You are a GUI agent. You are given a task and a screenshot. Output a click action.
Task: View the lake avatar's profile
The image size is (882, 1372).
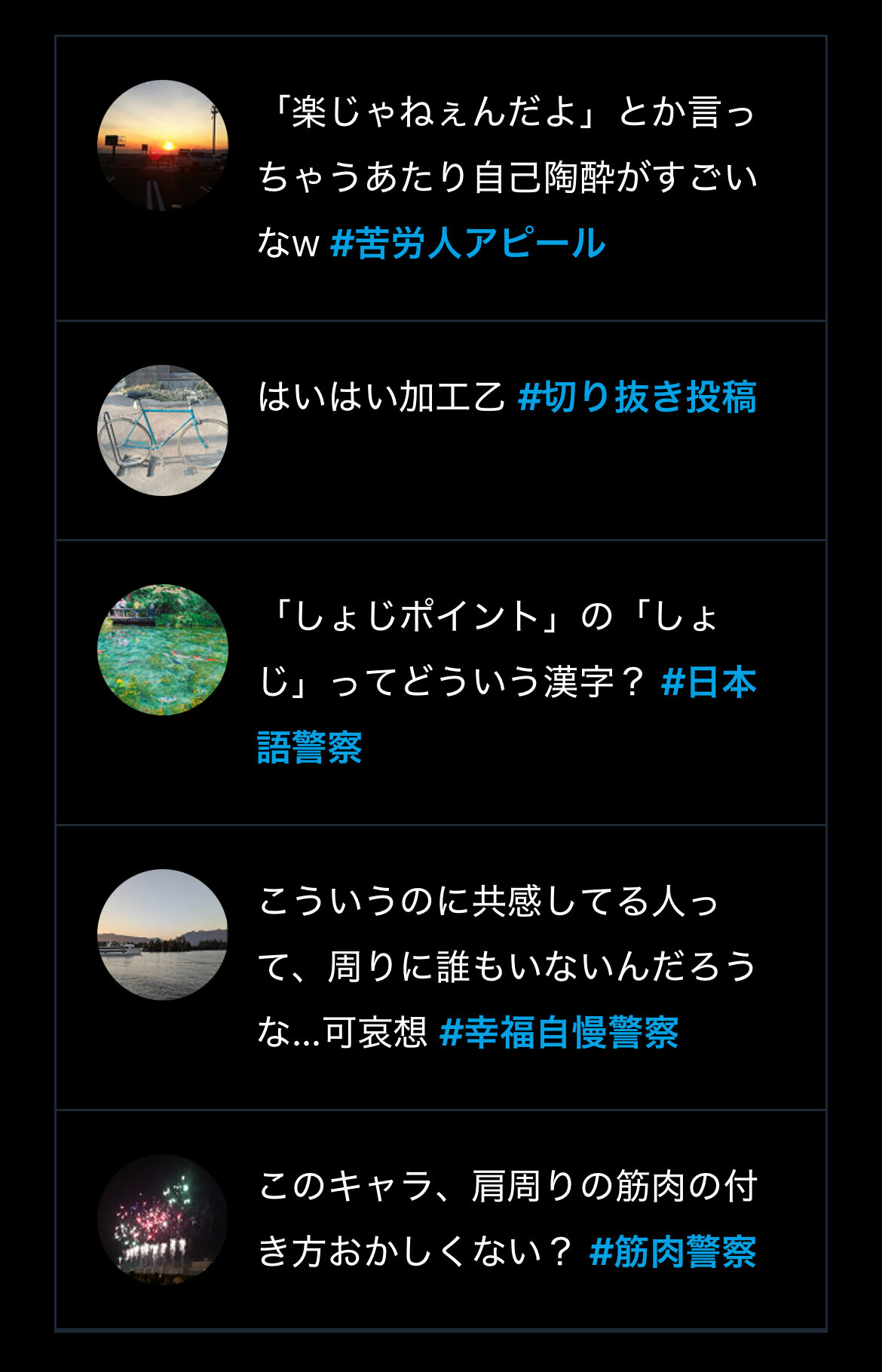click(x=163, y=935)
